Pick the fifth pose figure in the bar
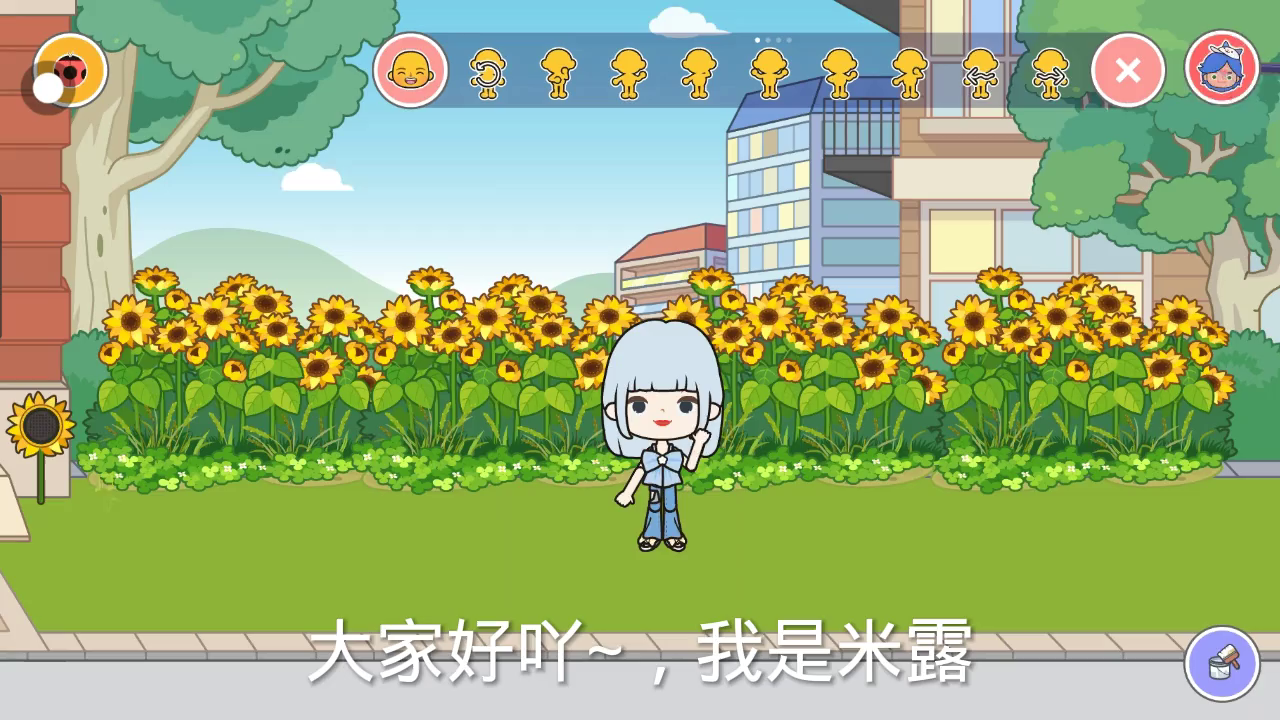Viewport: 1280px width, 720px height. [x=769, y=73]
